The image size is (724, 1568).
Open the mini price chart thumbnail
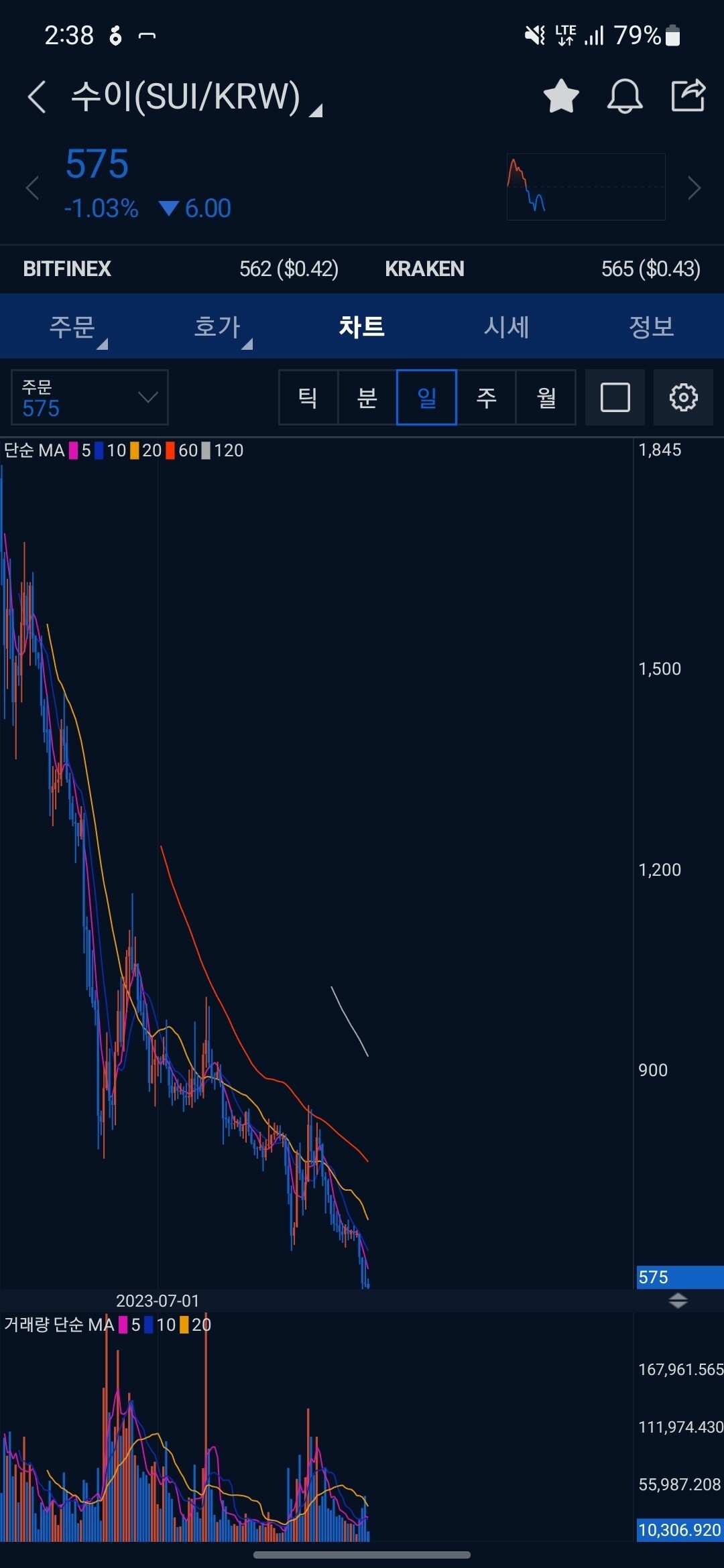point(586,187)
